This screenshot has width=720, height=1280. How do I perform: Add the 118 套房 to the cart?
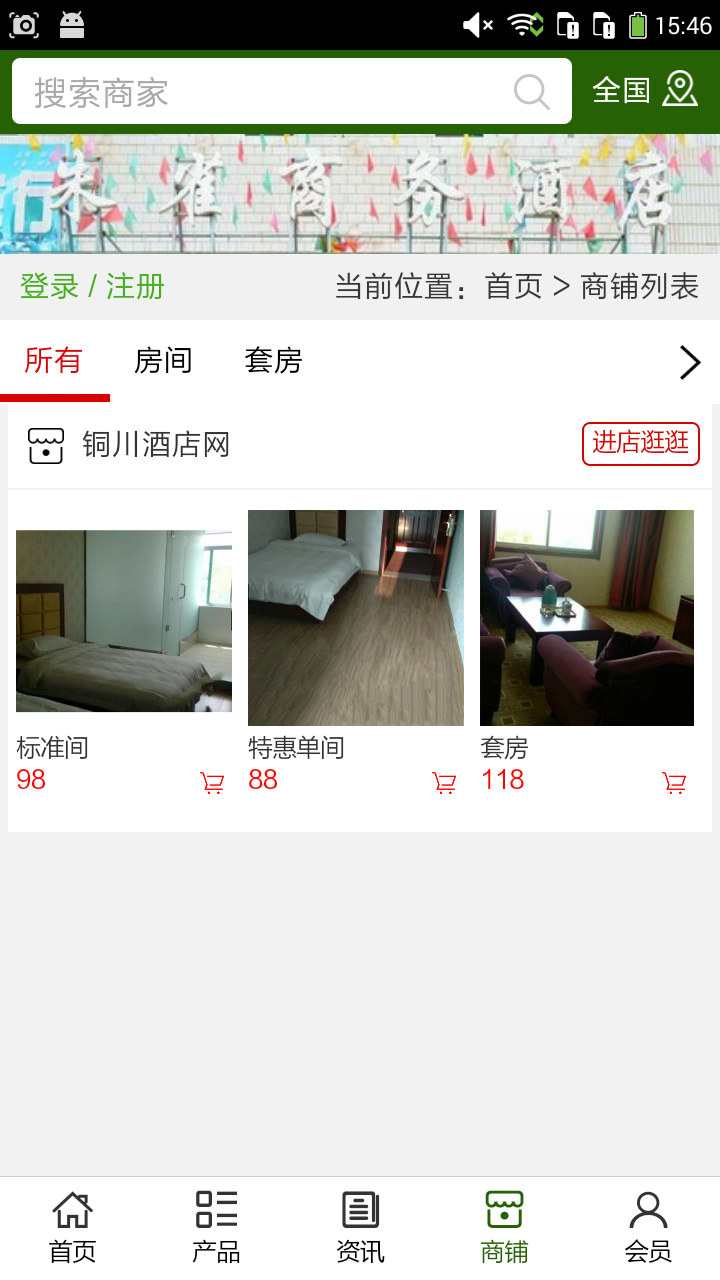point(675,783)
